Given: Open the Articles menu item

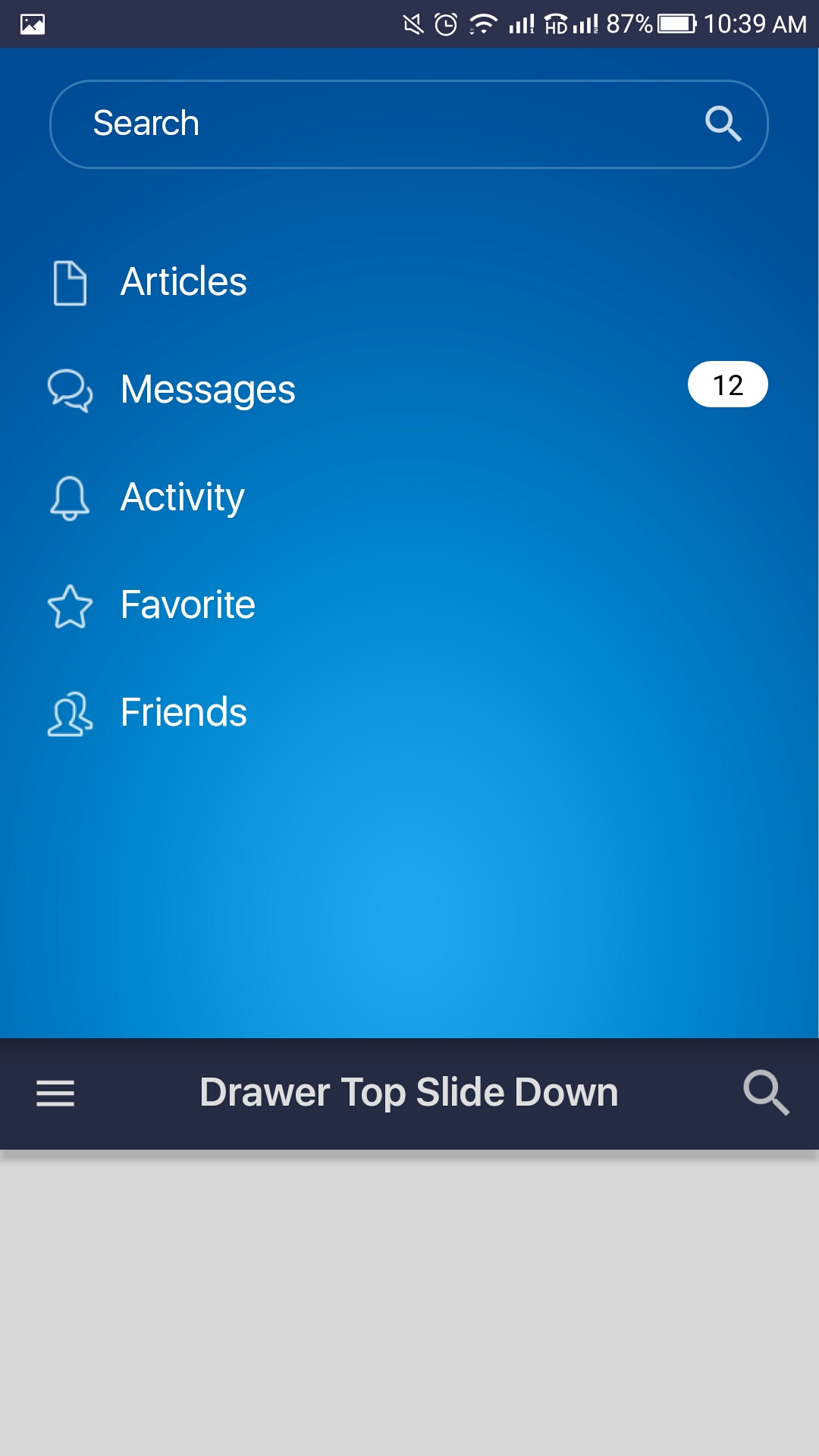Looking at the screenshot, I should 184,282.
